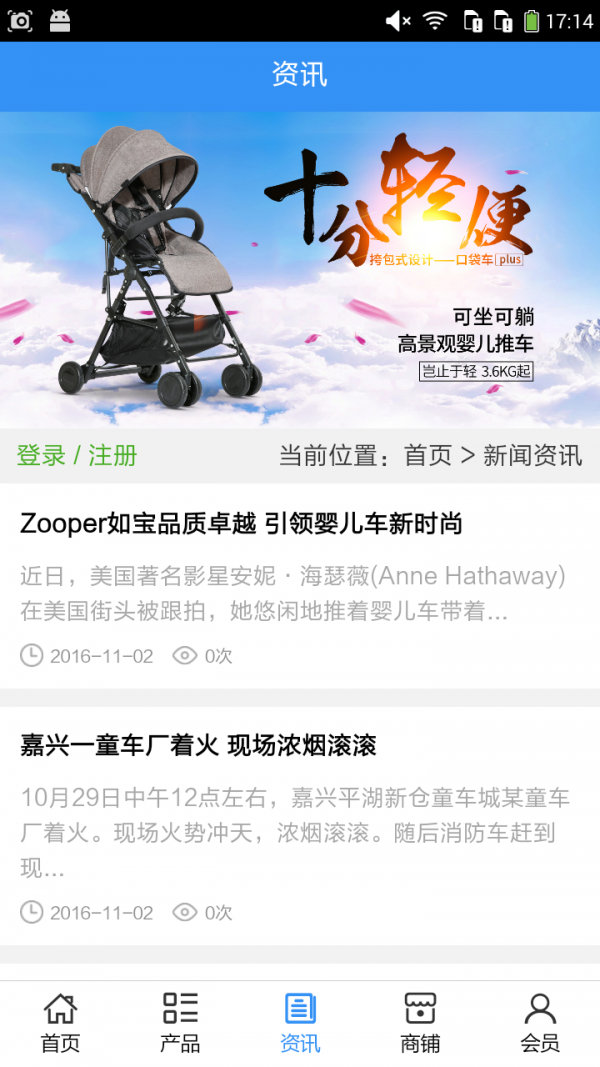This screenshot has width=600, height=1067.
Task: Open the 商铺 shops tab
Action: 420,1023
